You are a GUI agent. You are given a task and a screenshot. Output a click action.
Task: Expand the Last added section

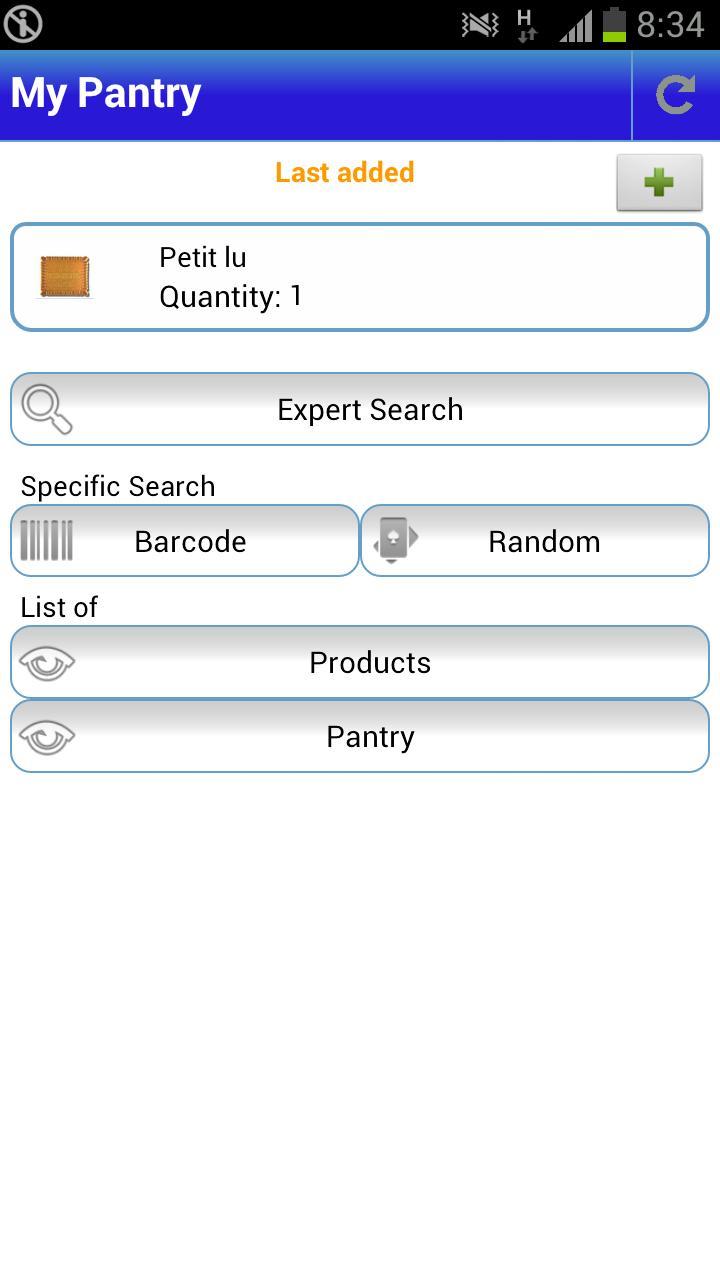pos(344,172)
